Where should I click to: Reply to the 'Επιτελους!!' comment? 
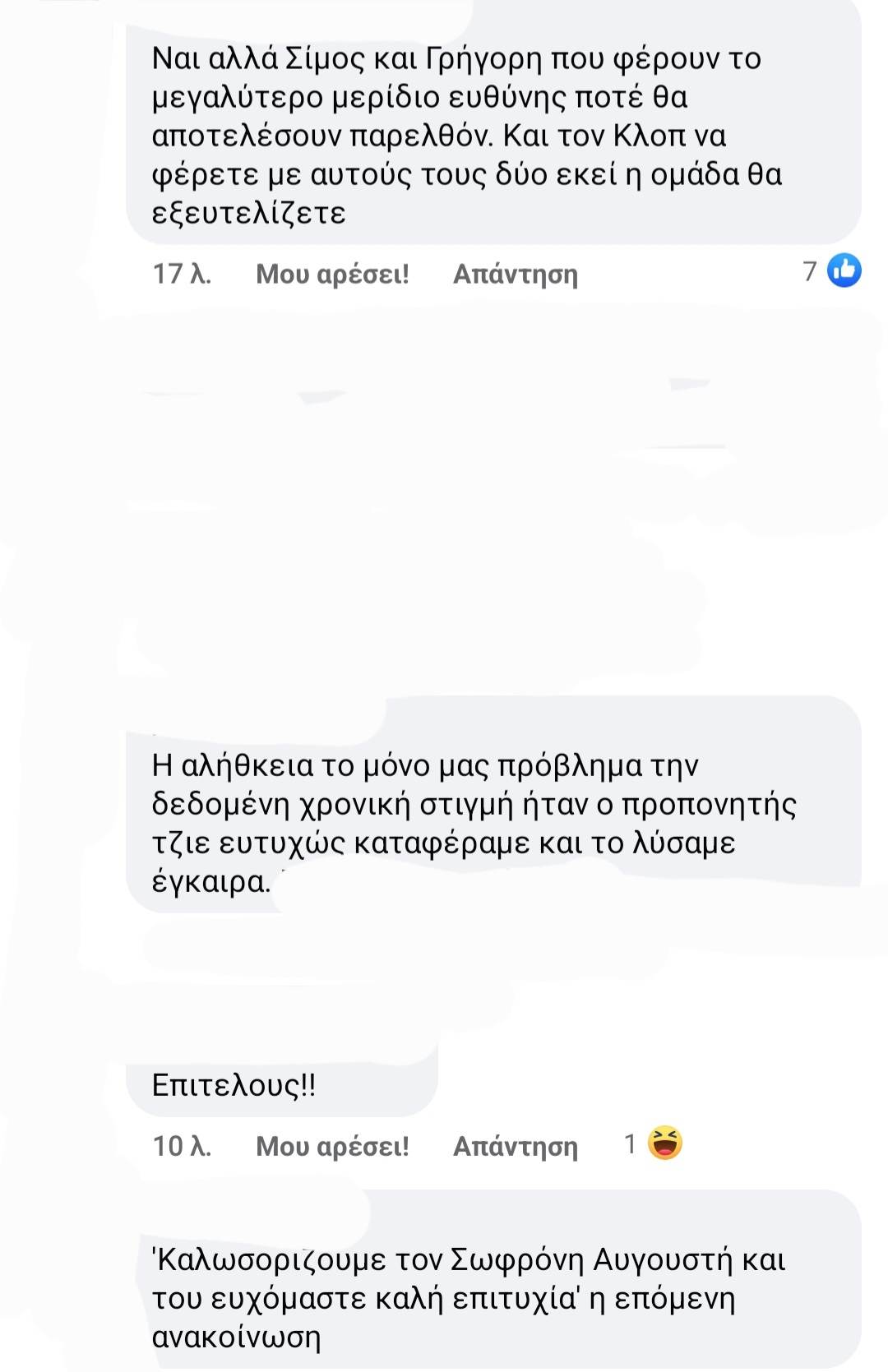tap(516, 1146)
